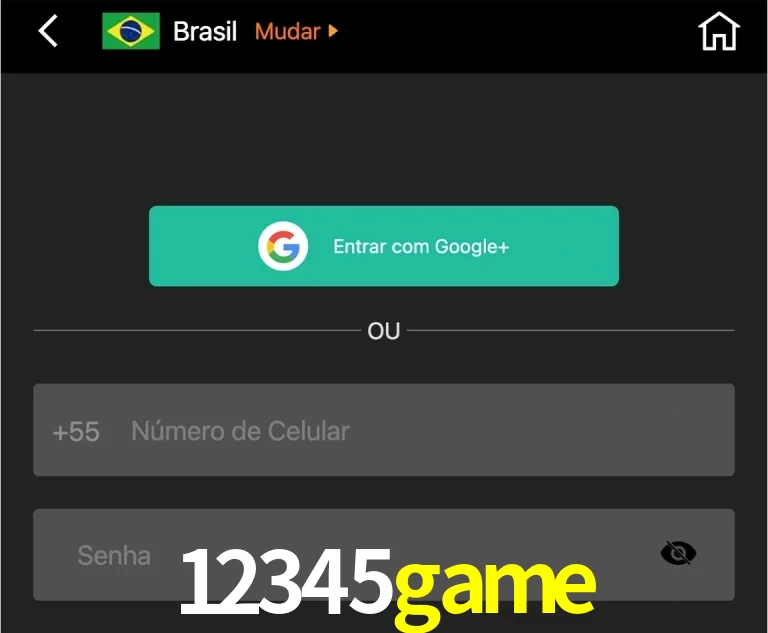
Task: Tap Mudar to change country
Action: (x=296, y=31)
